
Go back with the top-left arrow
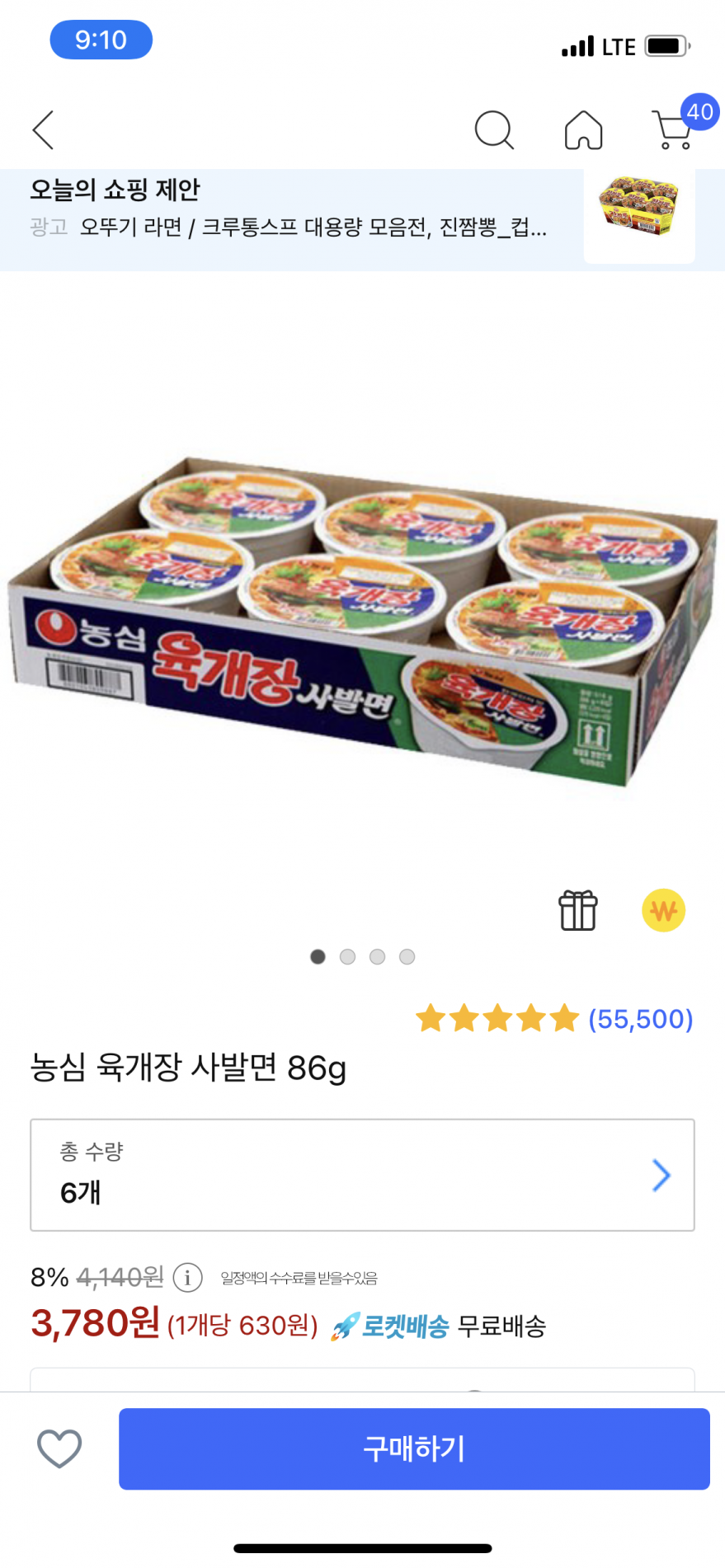(43, 130)
